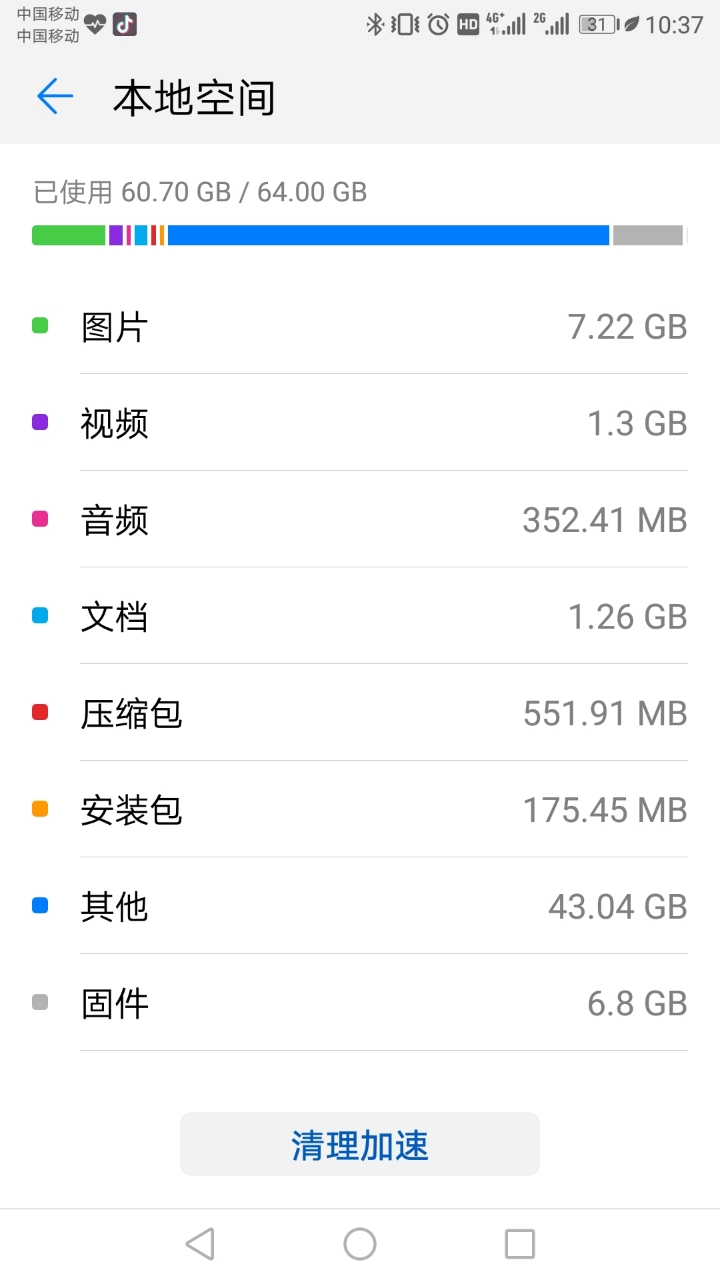720x1280 pixels.
Task: Open the 视频 storage category
Action: pos(360,423)
